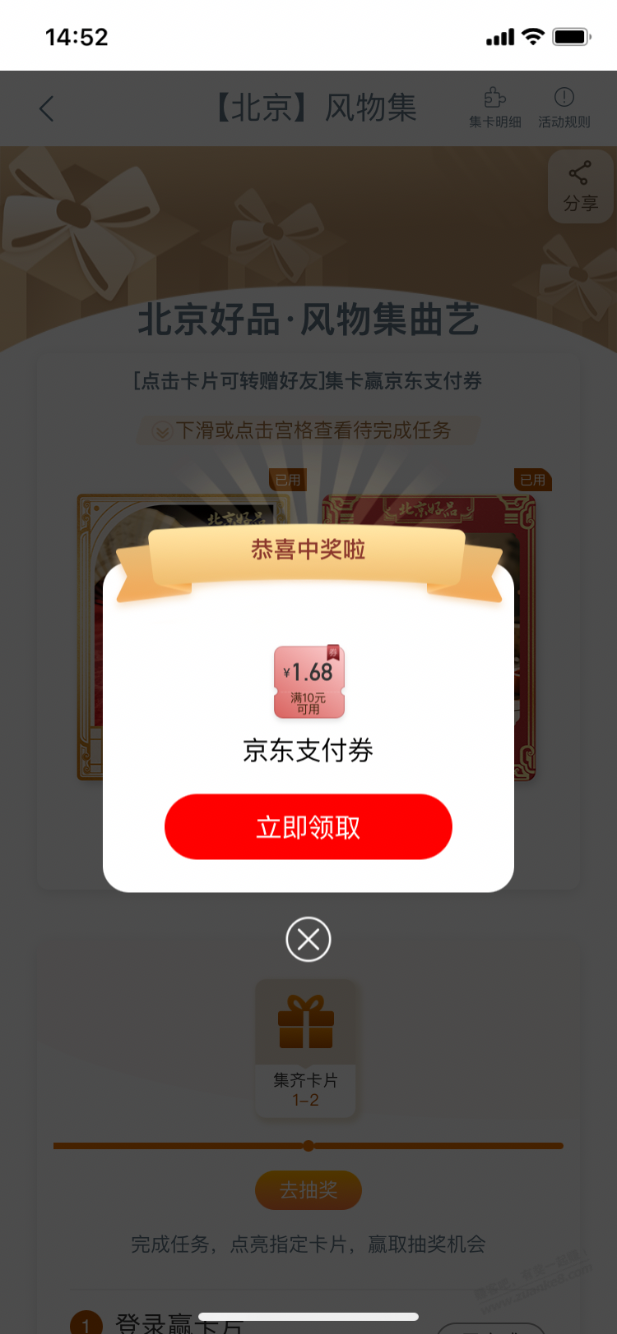This screenshot has width=617, height=1334.
Task: View 活动规则 activity rules
Action: click(564, 108)
